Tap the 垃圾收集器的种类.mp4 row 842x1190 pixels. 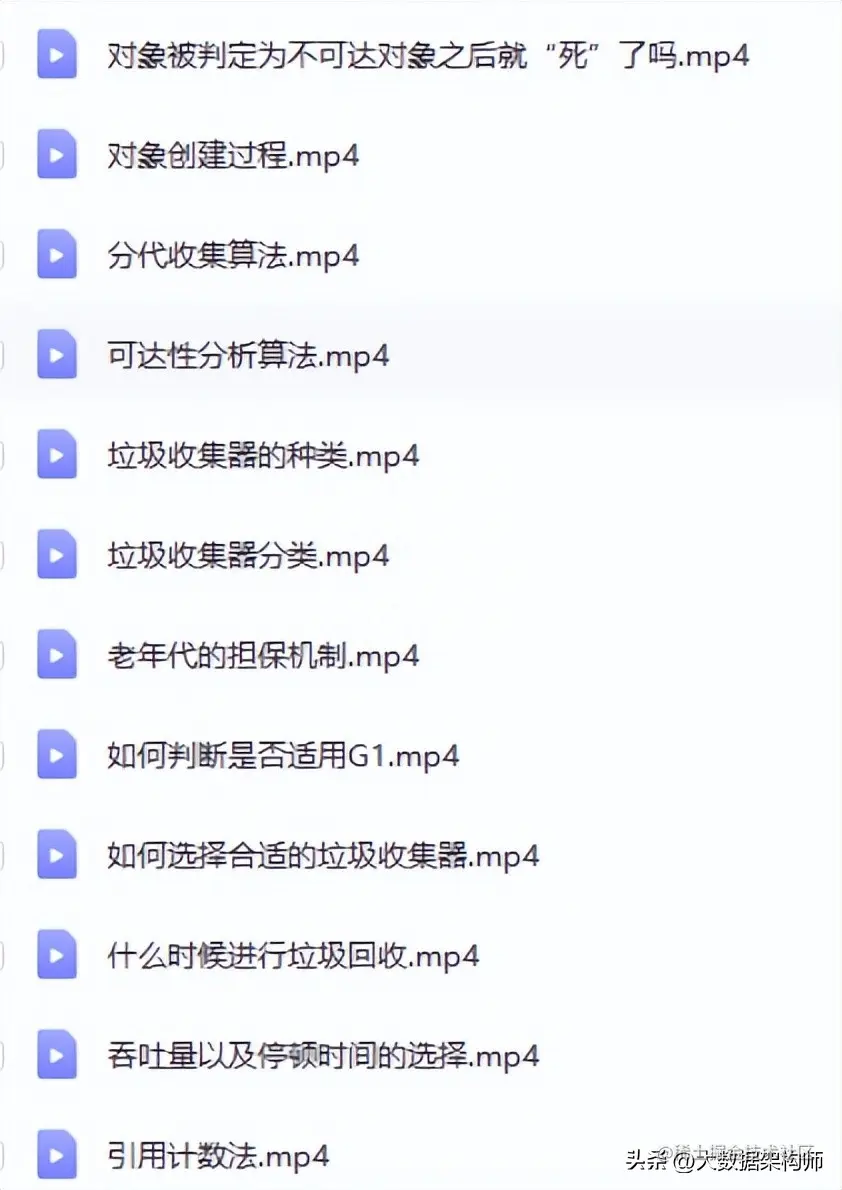click(x=262, y=456)
